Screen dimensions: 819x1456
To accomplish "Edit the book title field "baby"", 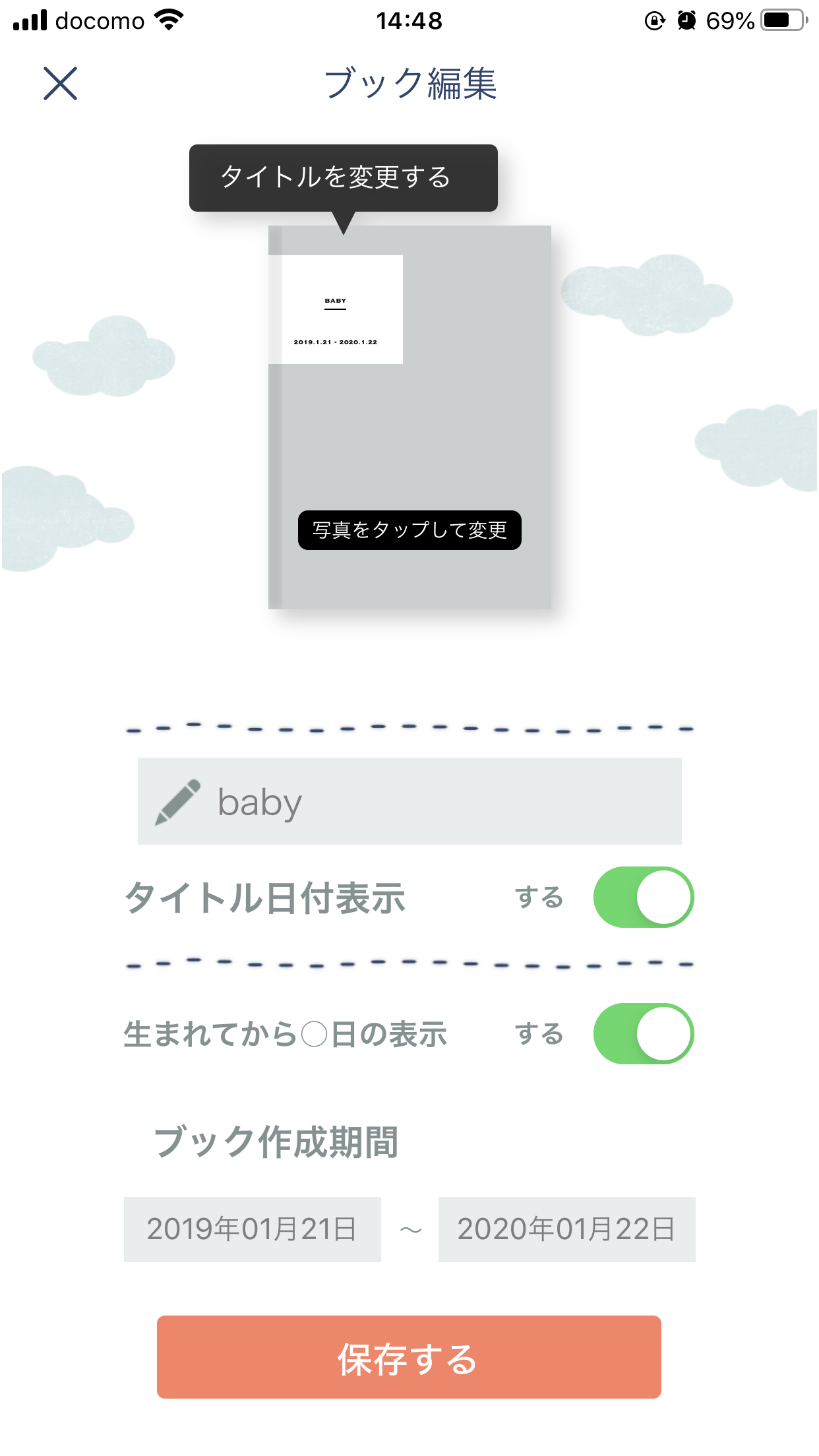I will click(409, 801).
